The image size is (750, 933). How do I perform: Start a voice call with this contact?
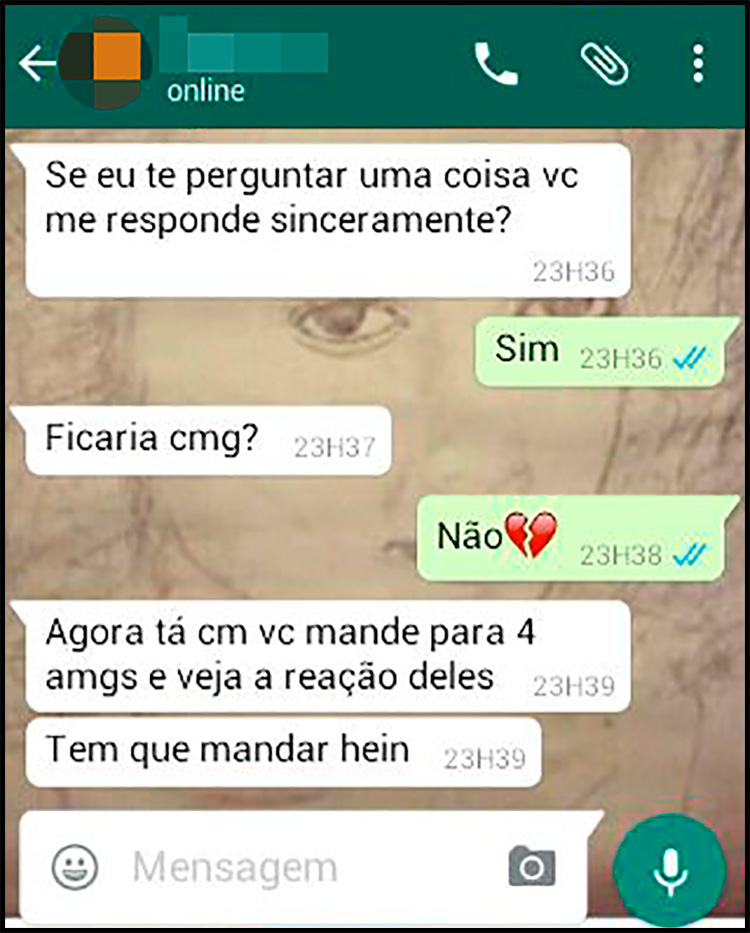coord(495,65)
